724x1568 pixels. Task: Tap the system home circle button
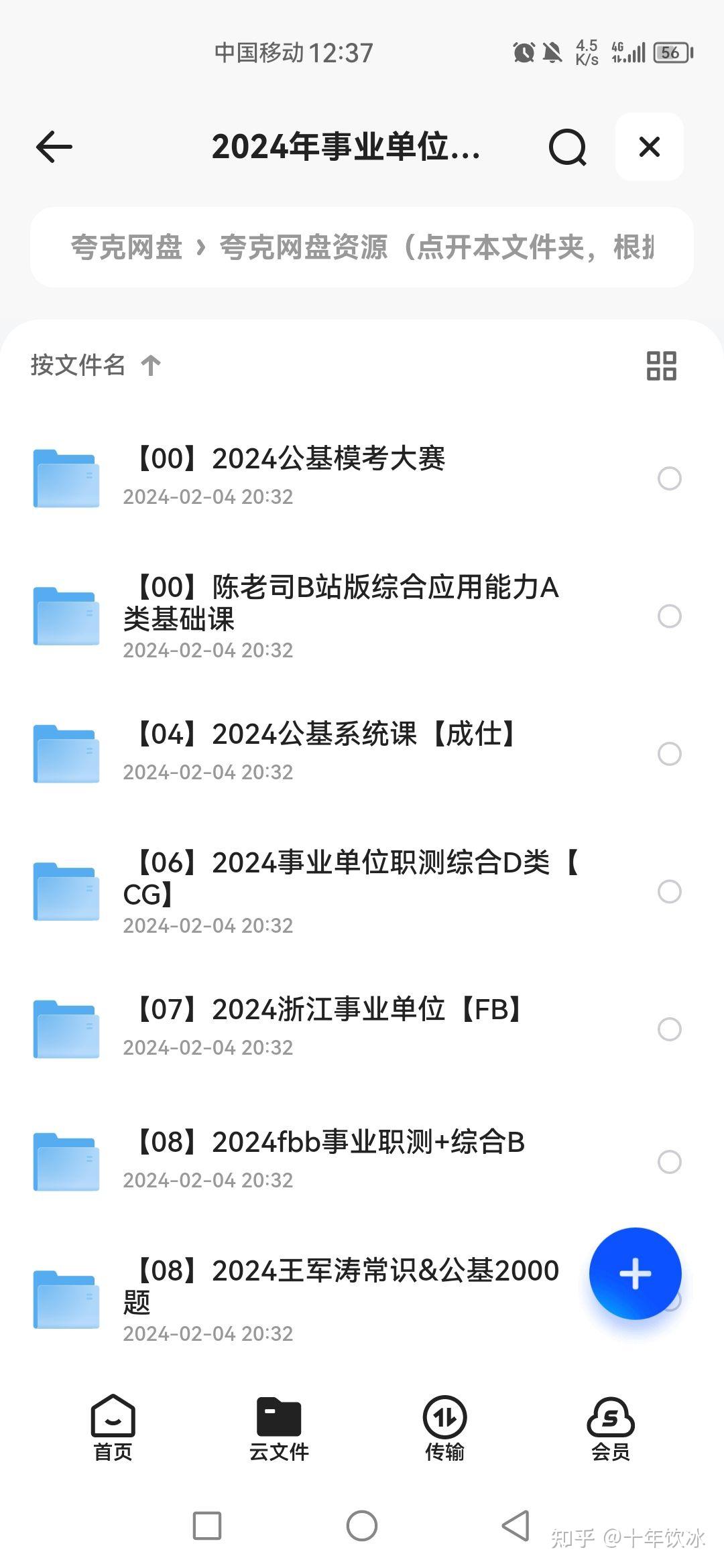click(x=362, y=1526)
